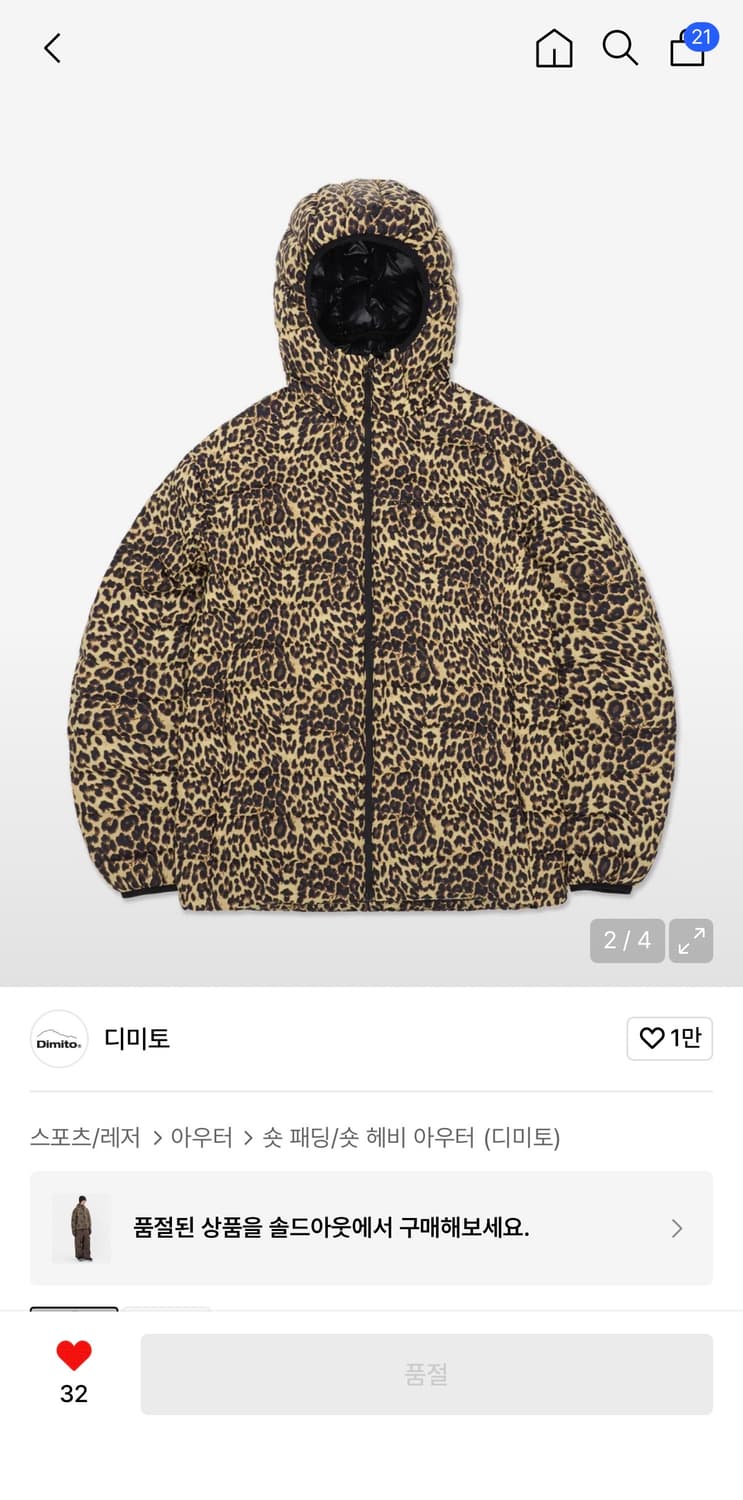The width and height of the screenshot is (743, 1500).
Task: Tap the Dimito brand logo
Action: (59, 1039)
